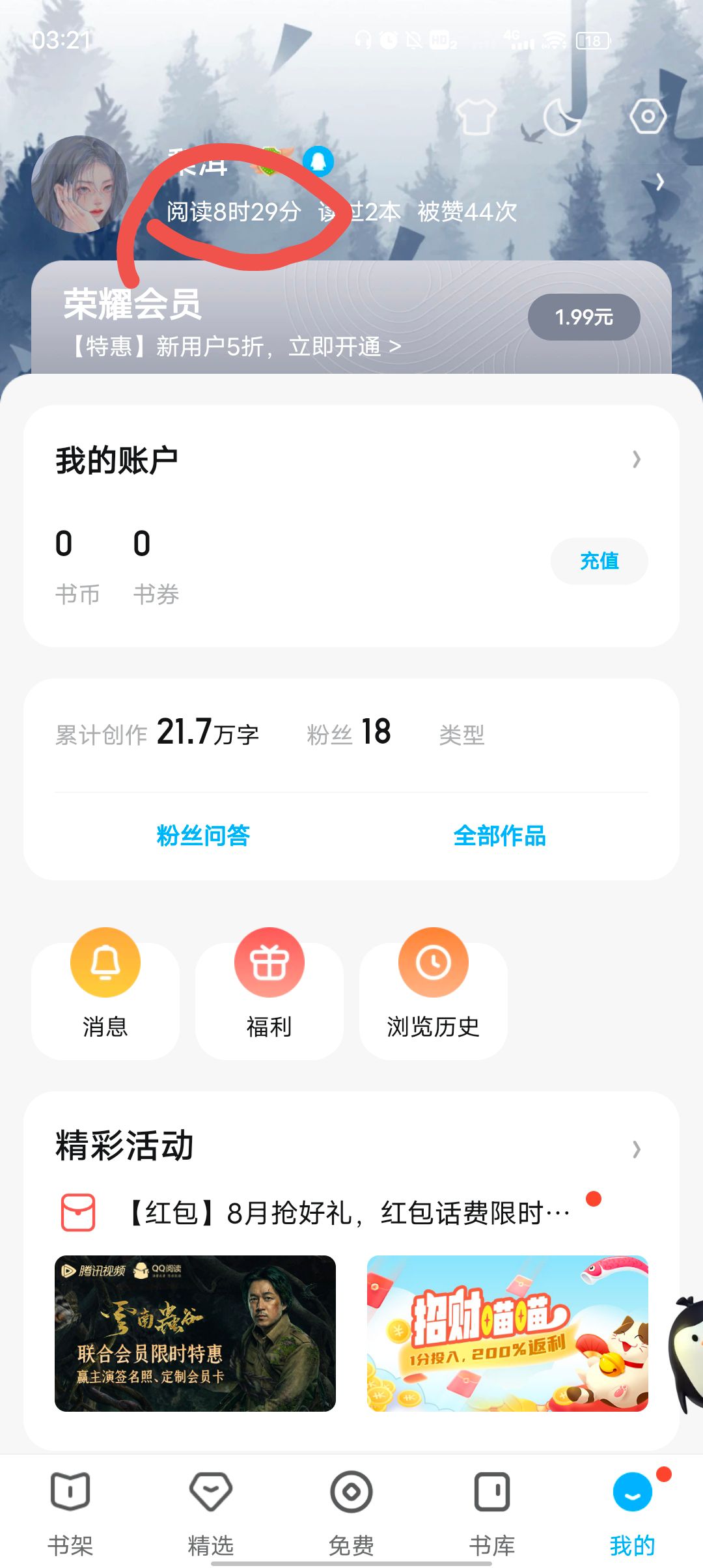Screen dimensions: 703x1568
Task: Open the 1.99元 membership offer
Action: click(x=584, y=317)
